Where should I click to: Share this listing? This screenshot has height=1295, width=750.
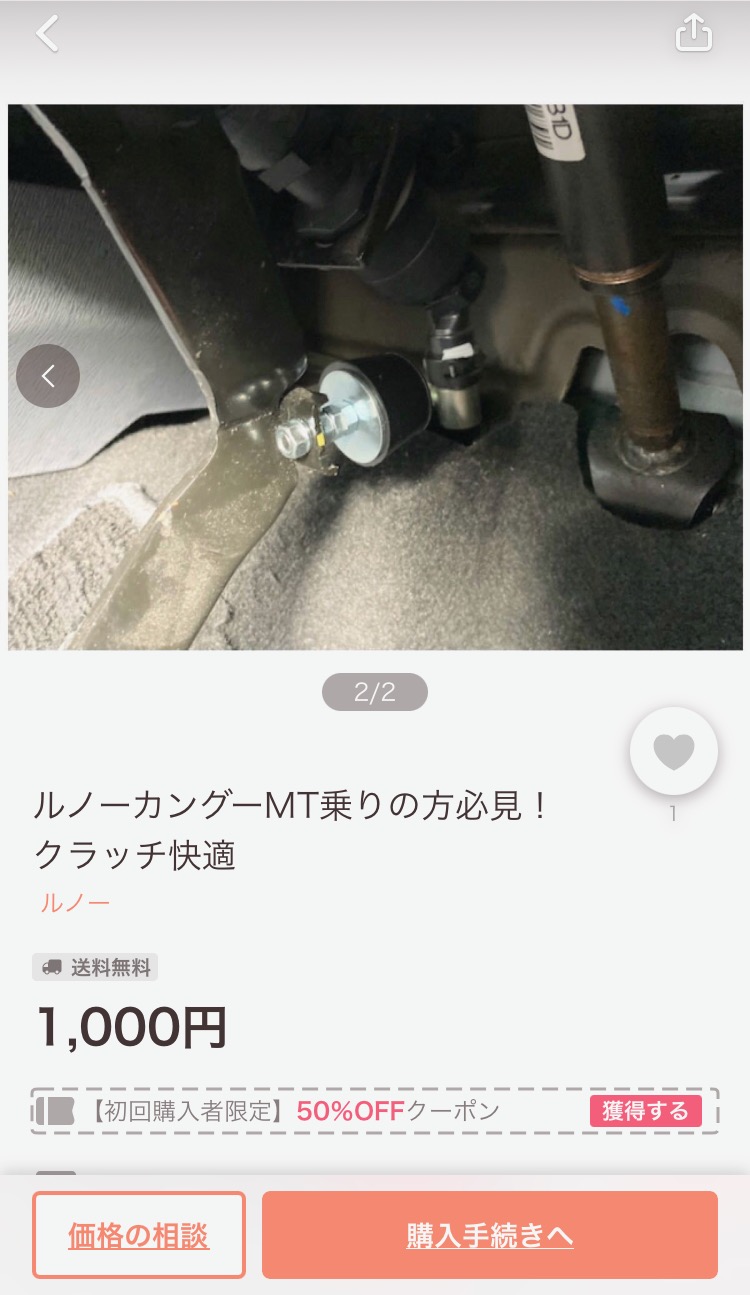point(694,33)
